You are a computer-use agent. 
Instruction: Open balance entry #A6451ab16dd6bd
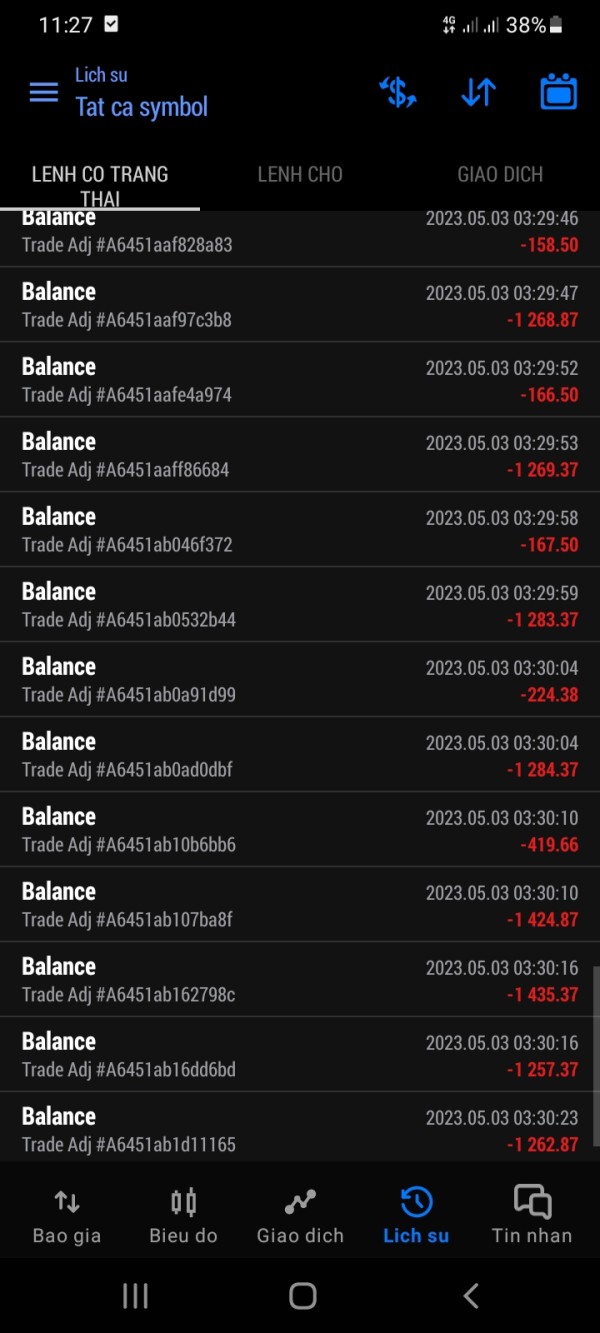[300, 1055]
